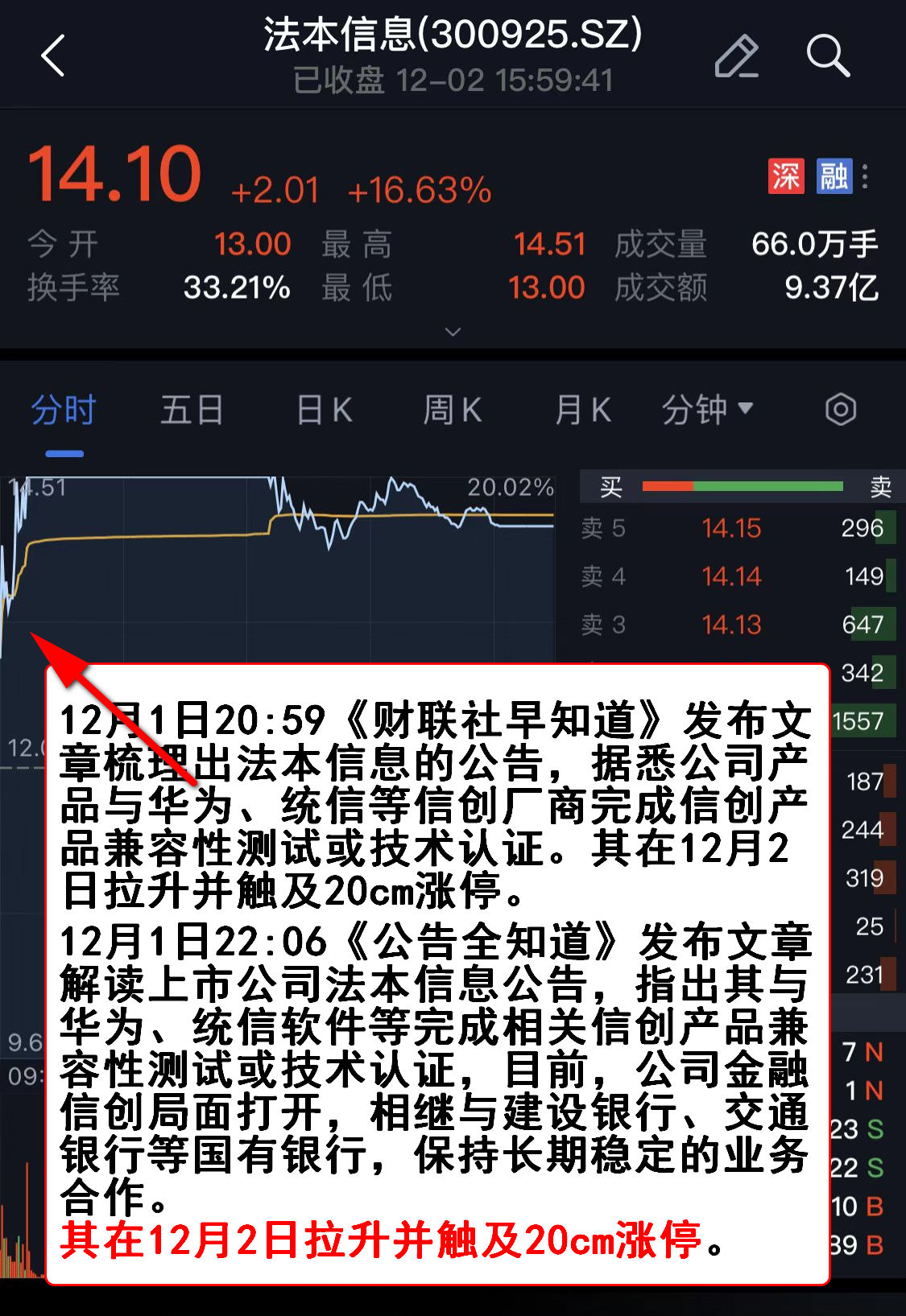Open chart settings hexagon icon
Viewport: 906px width, 1316px height.
click(841, 410)
